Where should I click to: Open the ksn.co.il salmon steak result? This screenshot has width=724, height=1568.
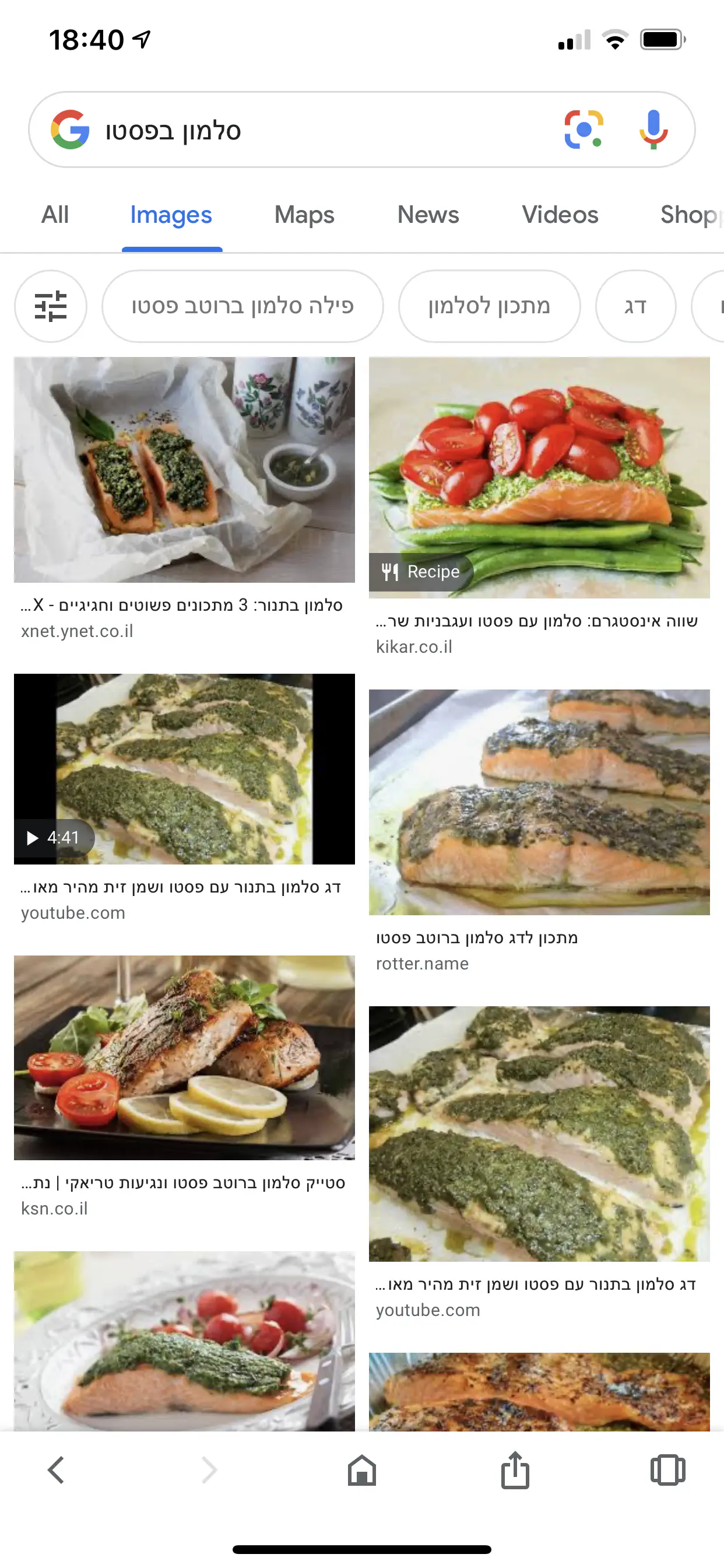coord(184,1058)
